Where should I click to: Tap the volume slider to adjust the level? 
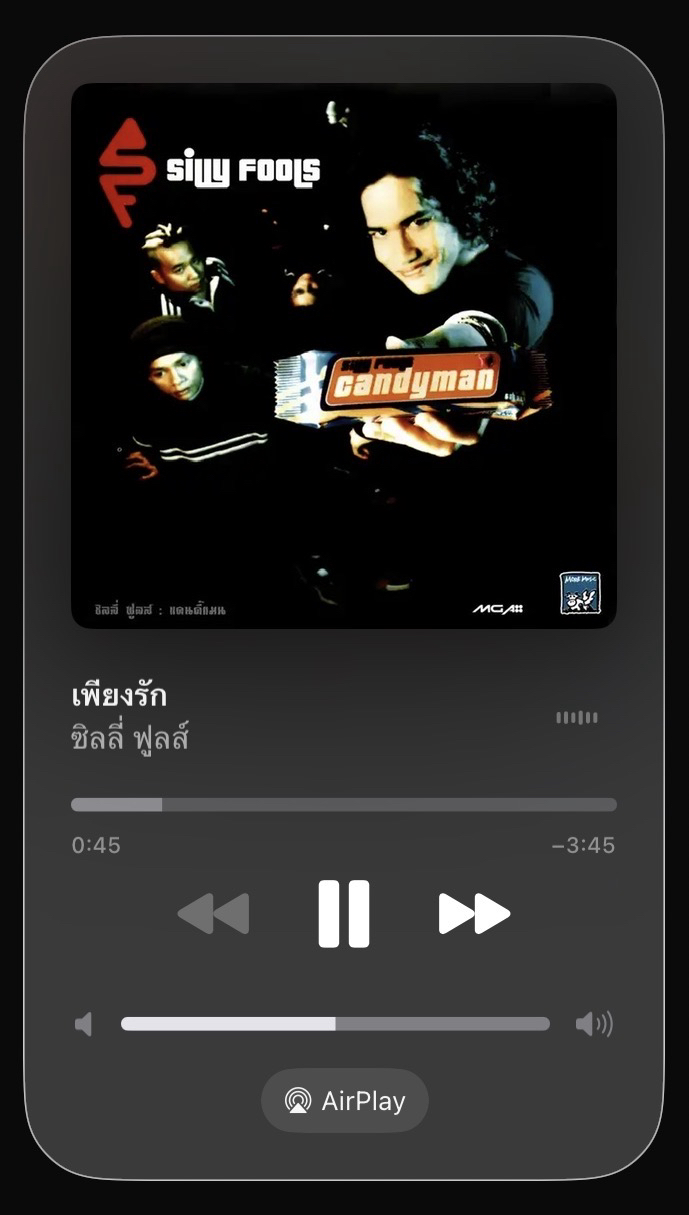point(335,1024)
